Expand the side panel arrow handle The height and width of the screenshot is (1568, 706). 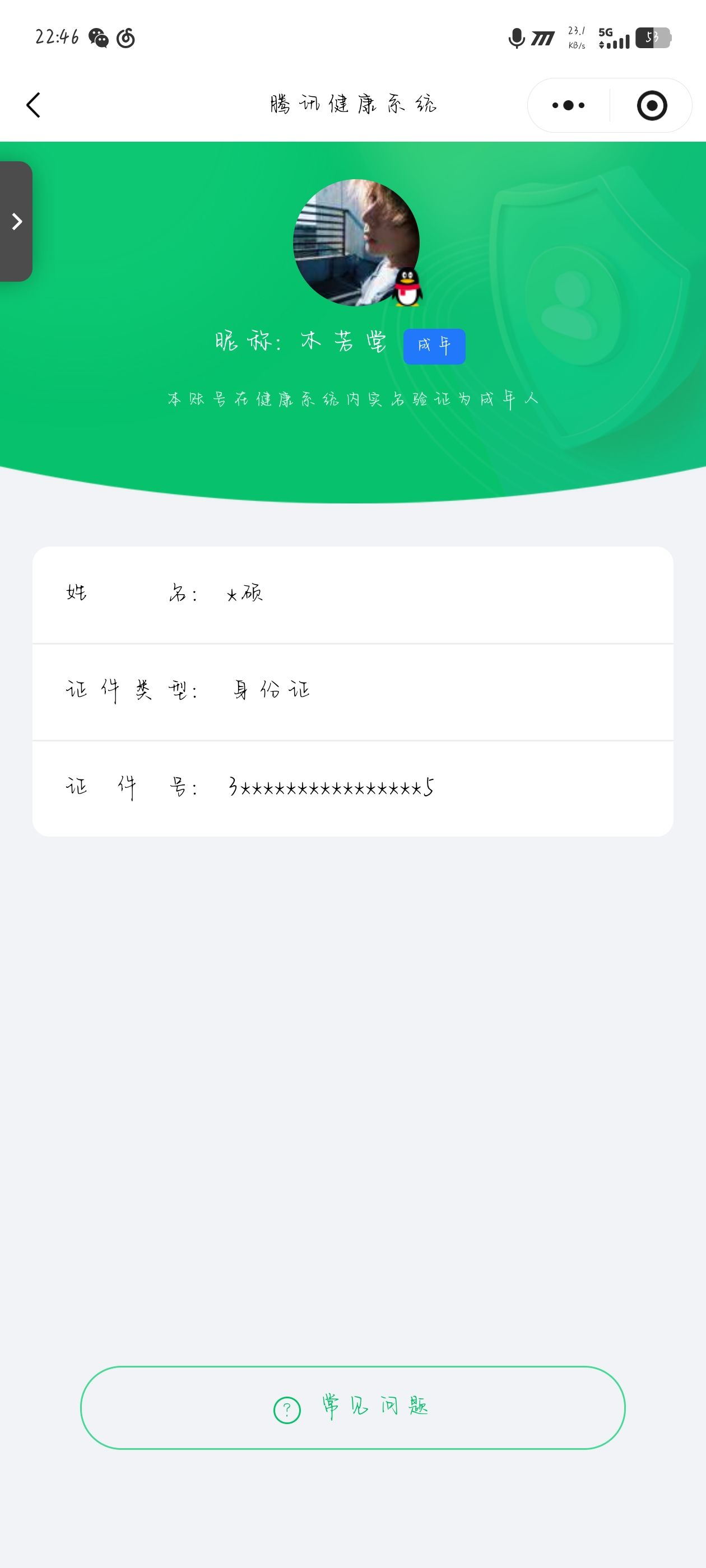pos(16,222)
